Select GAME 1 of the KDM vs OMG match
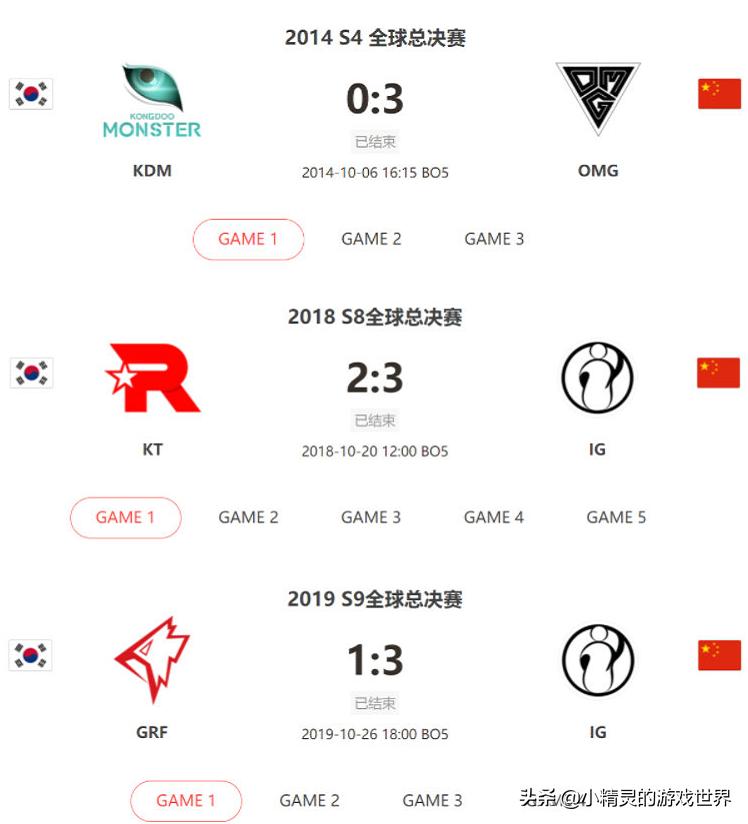This screenshot has width=748, height=824. [x=248, y=239]
